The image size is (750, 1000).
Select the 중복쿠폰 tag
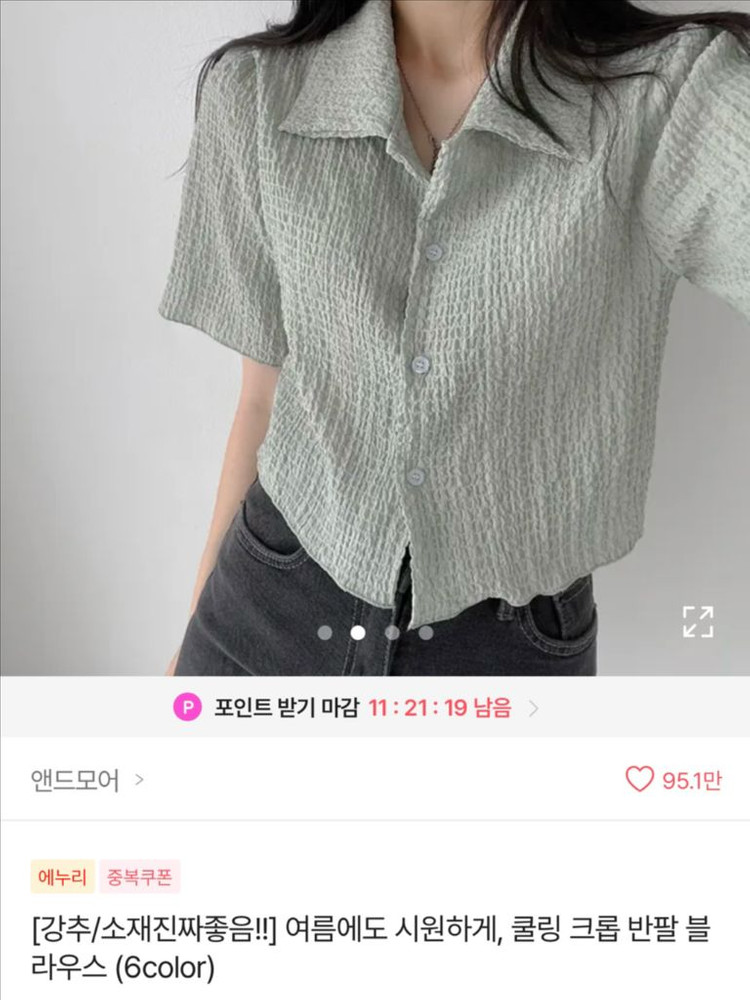coord(140,877)
